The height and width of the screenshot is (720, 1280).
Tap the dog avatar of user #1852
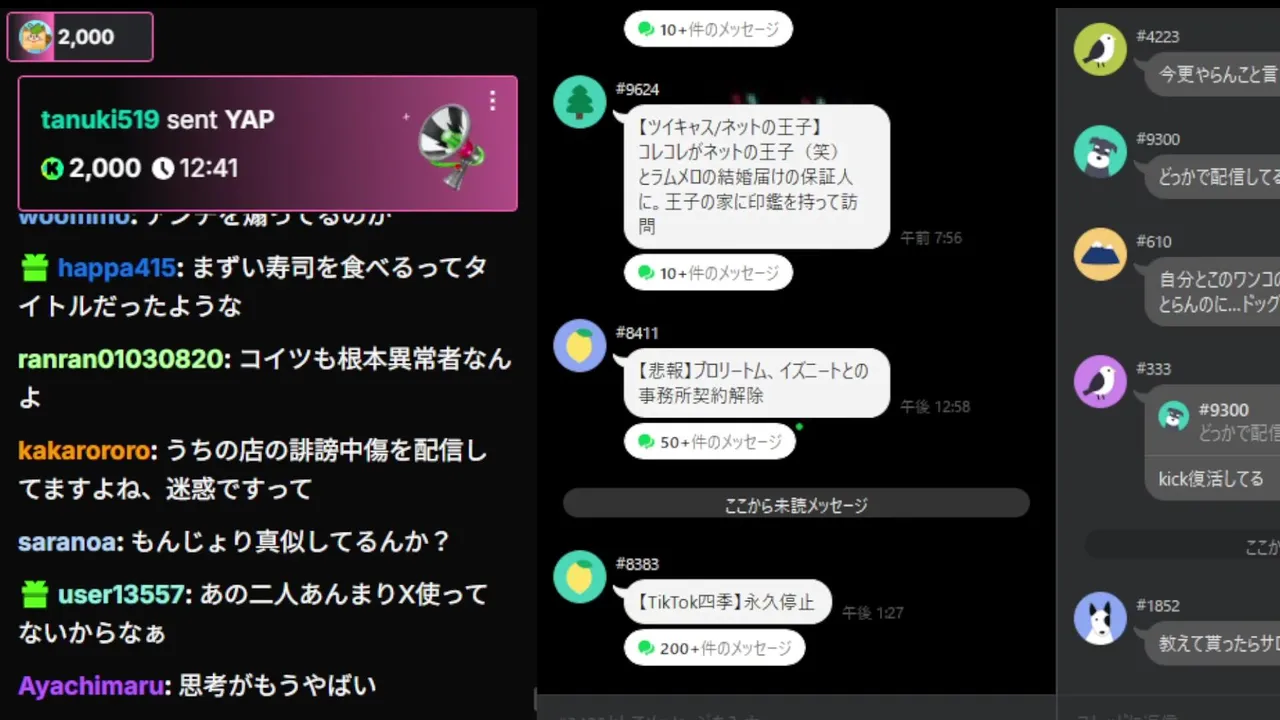(x=1100, y=618)
